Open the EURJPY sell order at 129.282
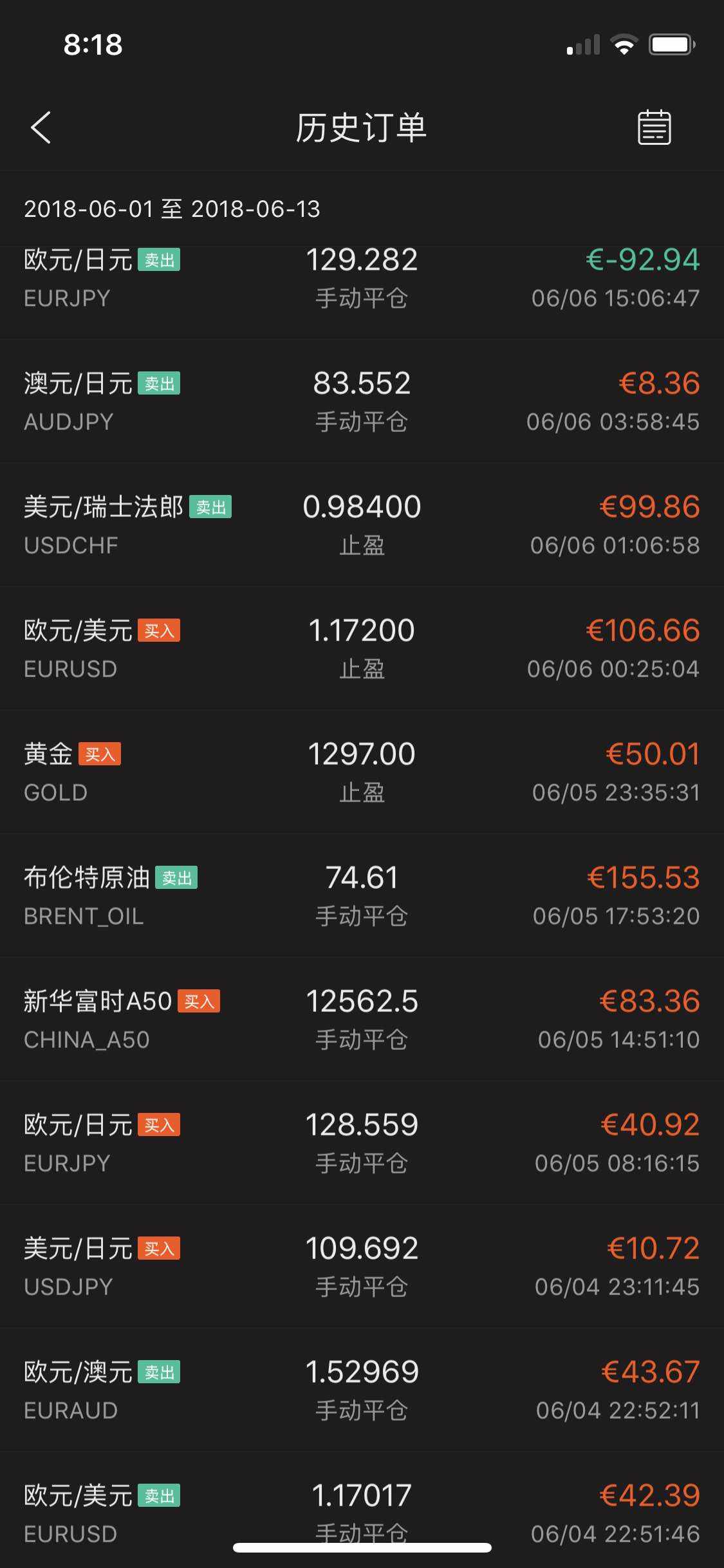 point(362,293)
